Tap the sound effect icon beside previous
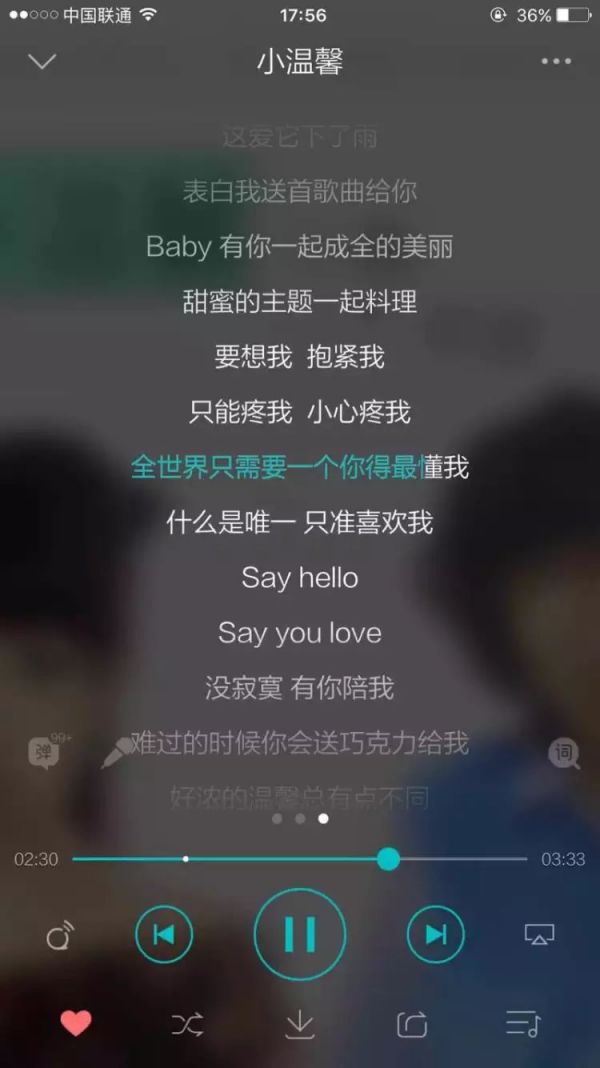This screenshot has height=1068, width=600. tap(60, 937)
